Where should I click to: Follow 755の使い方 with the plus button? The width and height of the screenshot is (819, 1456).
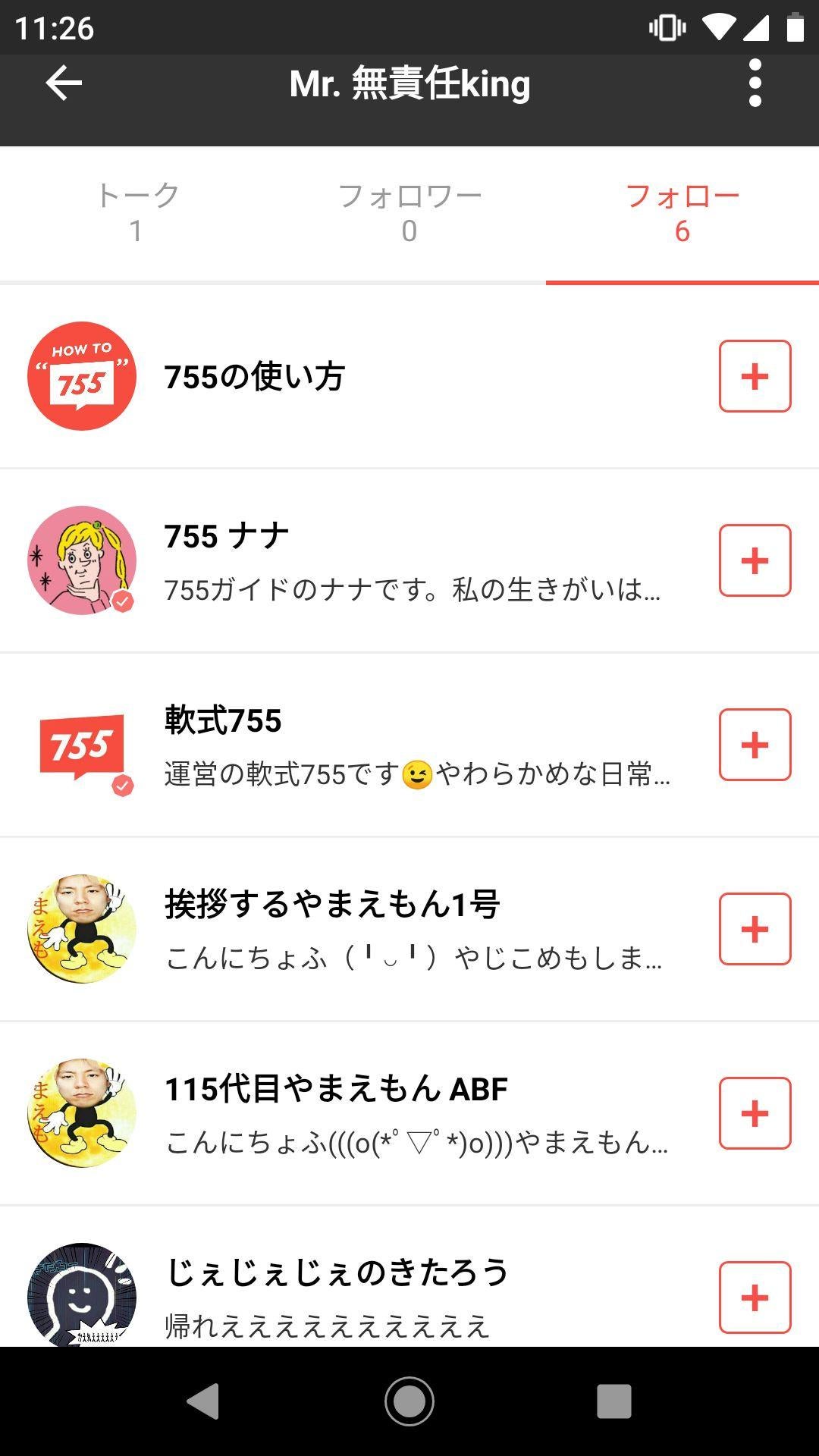tap(755, 375)
